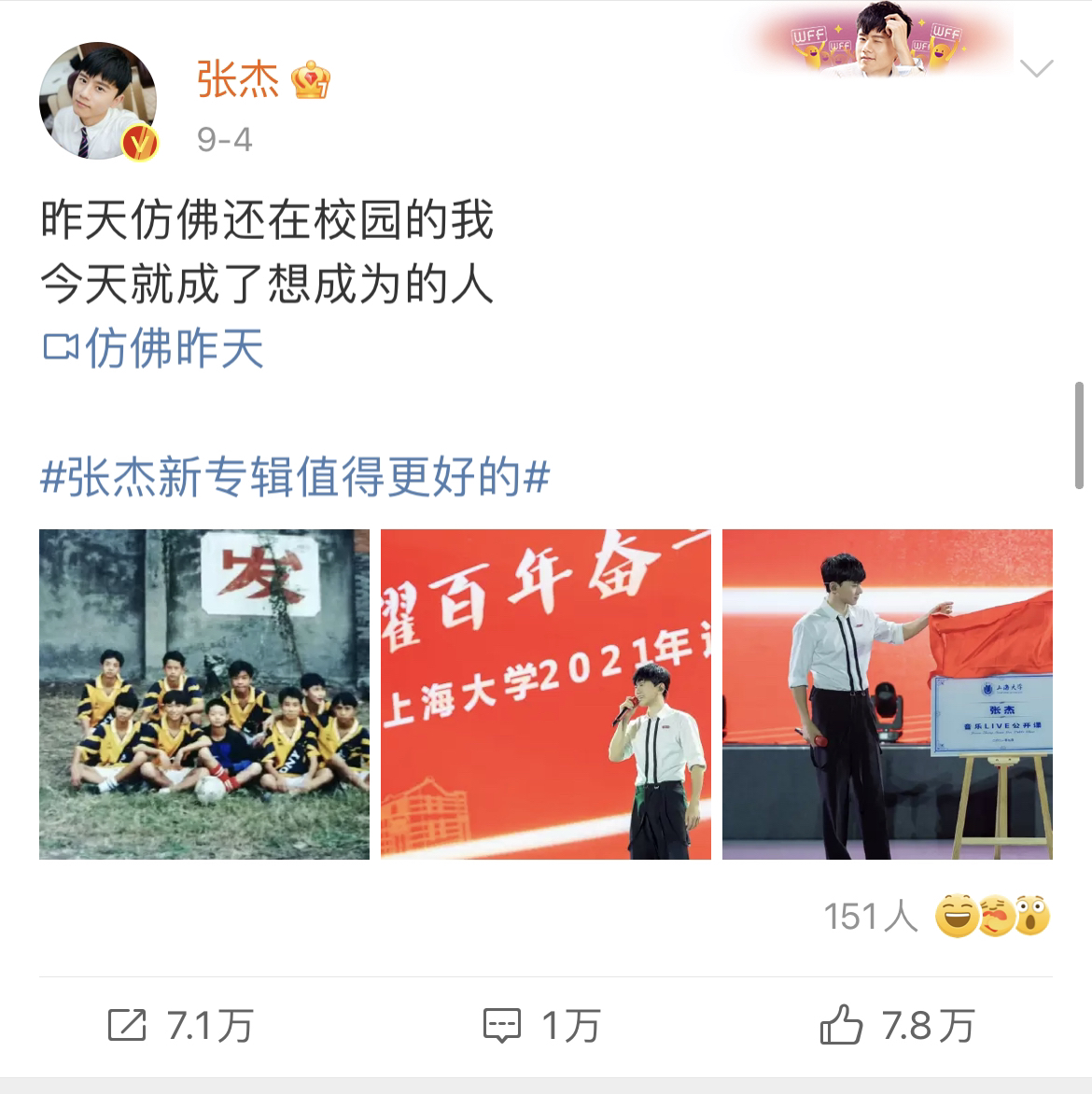Expand the post options chevron
This screenshot has height=1094, width=1092.
pos(1036,69)
